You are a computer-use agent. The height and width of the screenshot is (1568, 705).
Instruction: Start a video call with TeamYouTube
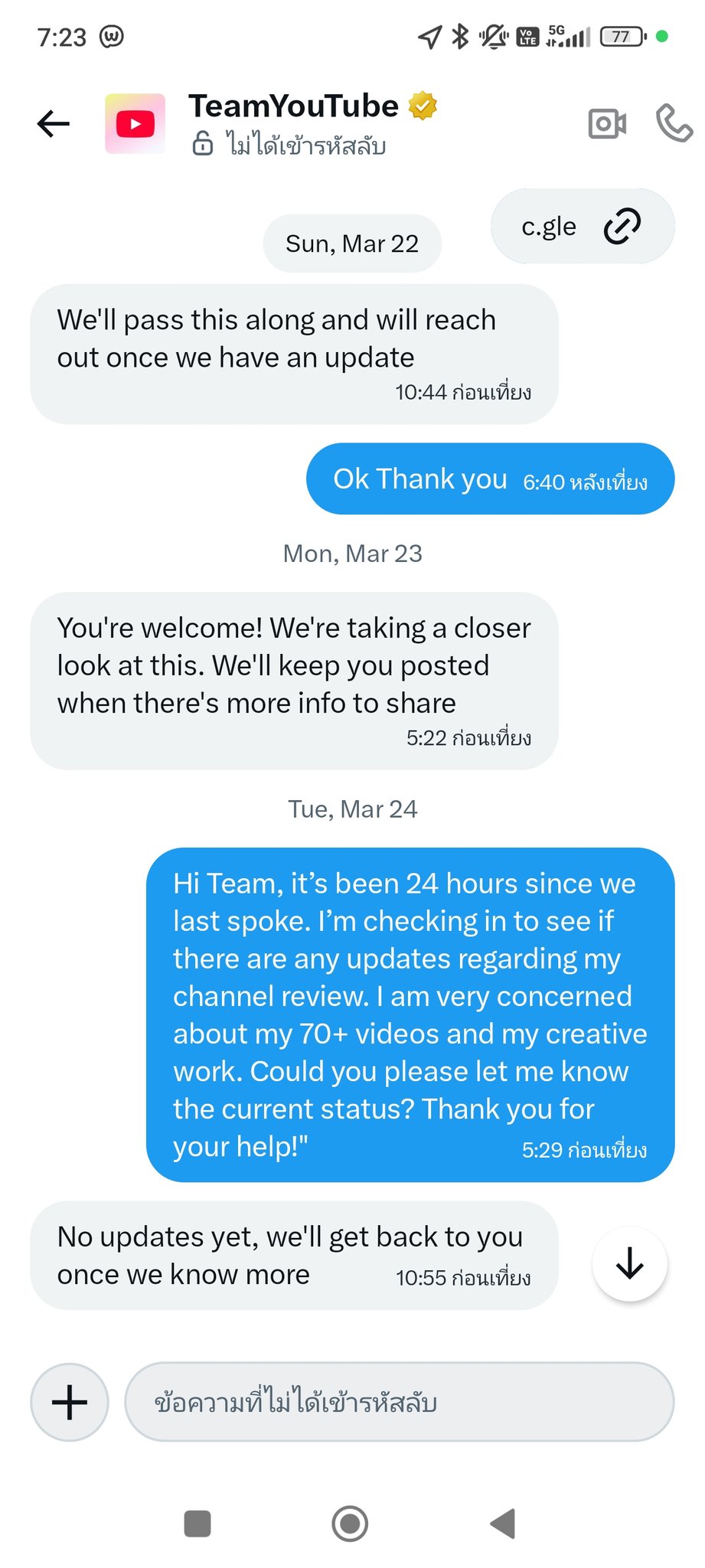pos(607,123)
